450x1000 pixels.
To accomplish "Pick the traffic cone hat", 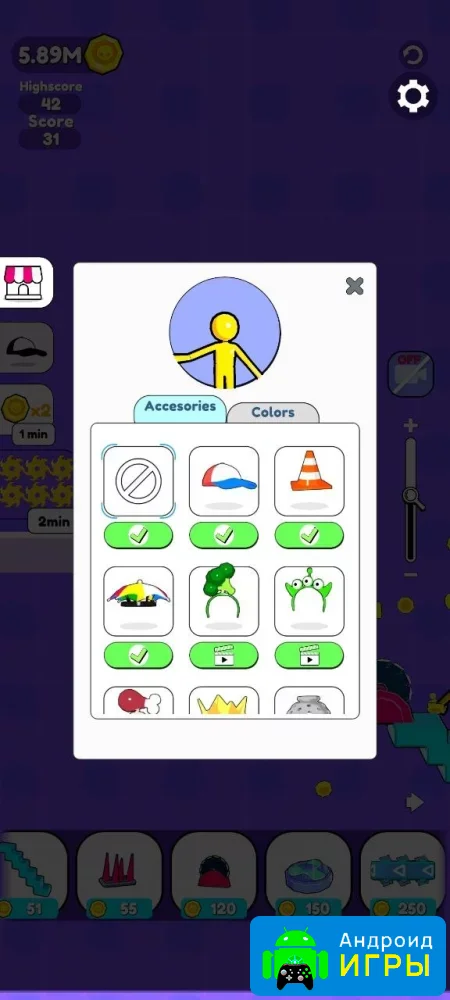I will [309, 481].
